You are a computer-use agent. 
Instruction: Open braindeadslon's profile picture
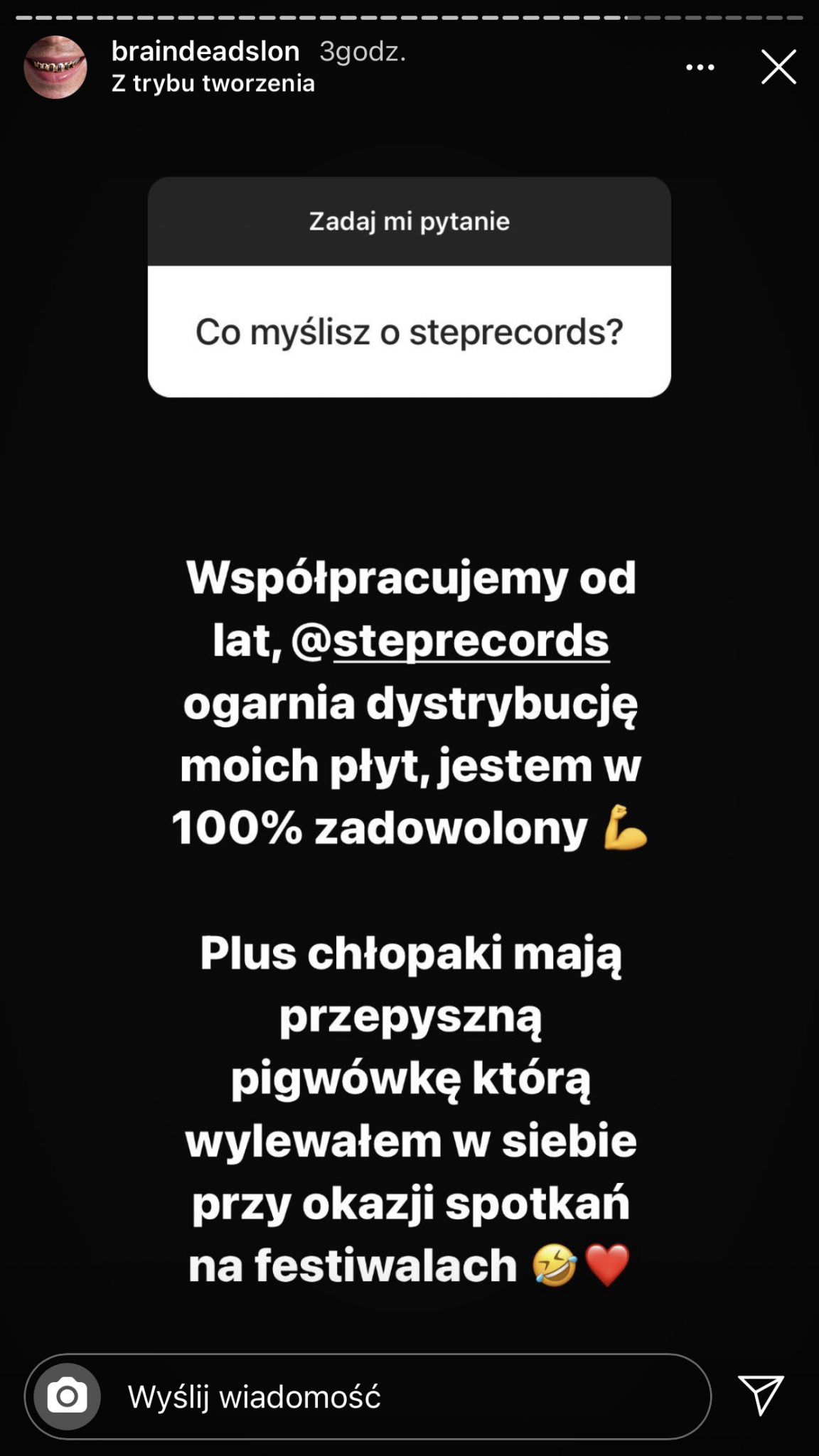click(x=55, y=68)
